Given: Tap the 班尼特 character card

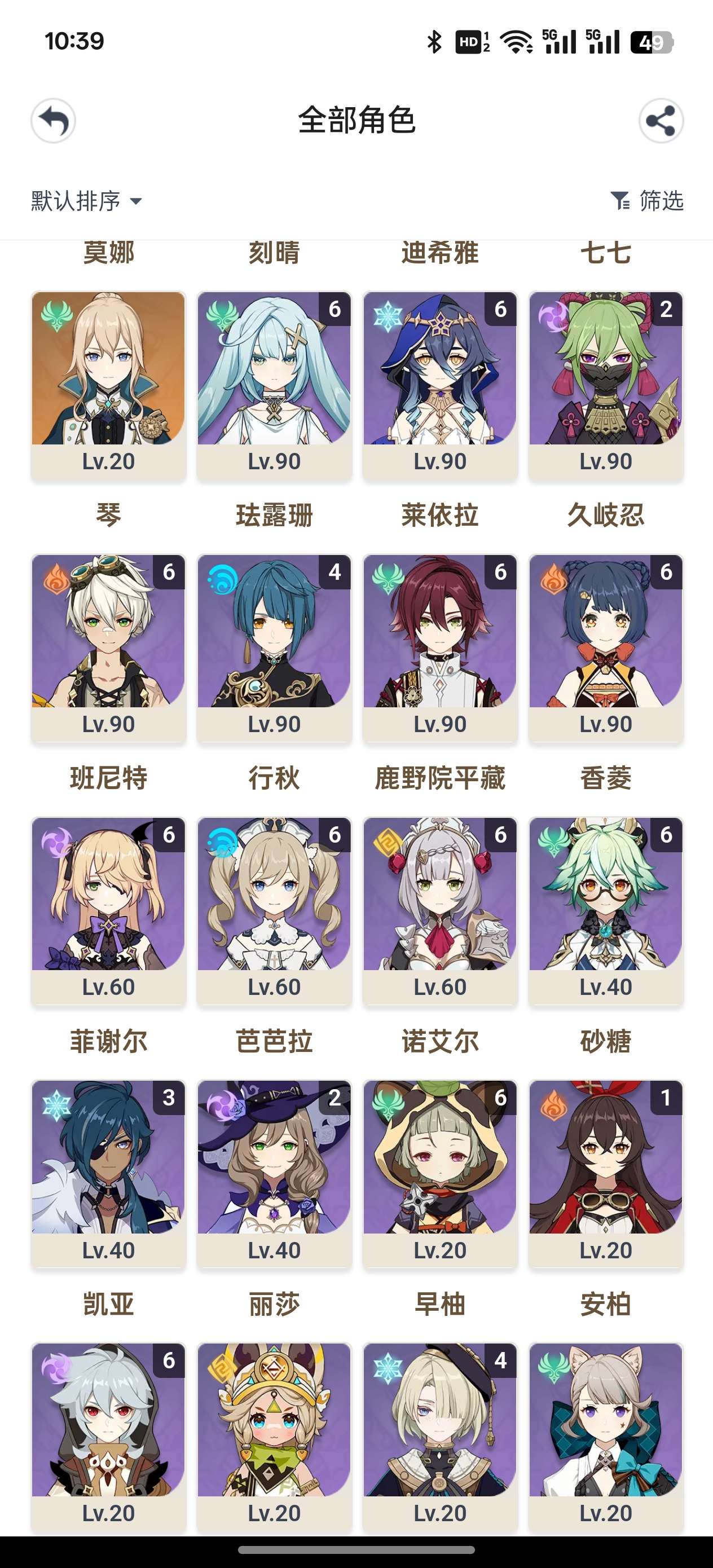Looking at the screenshot, I should 108,649.
